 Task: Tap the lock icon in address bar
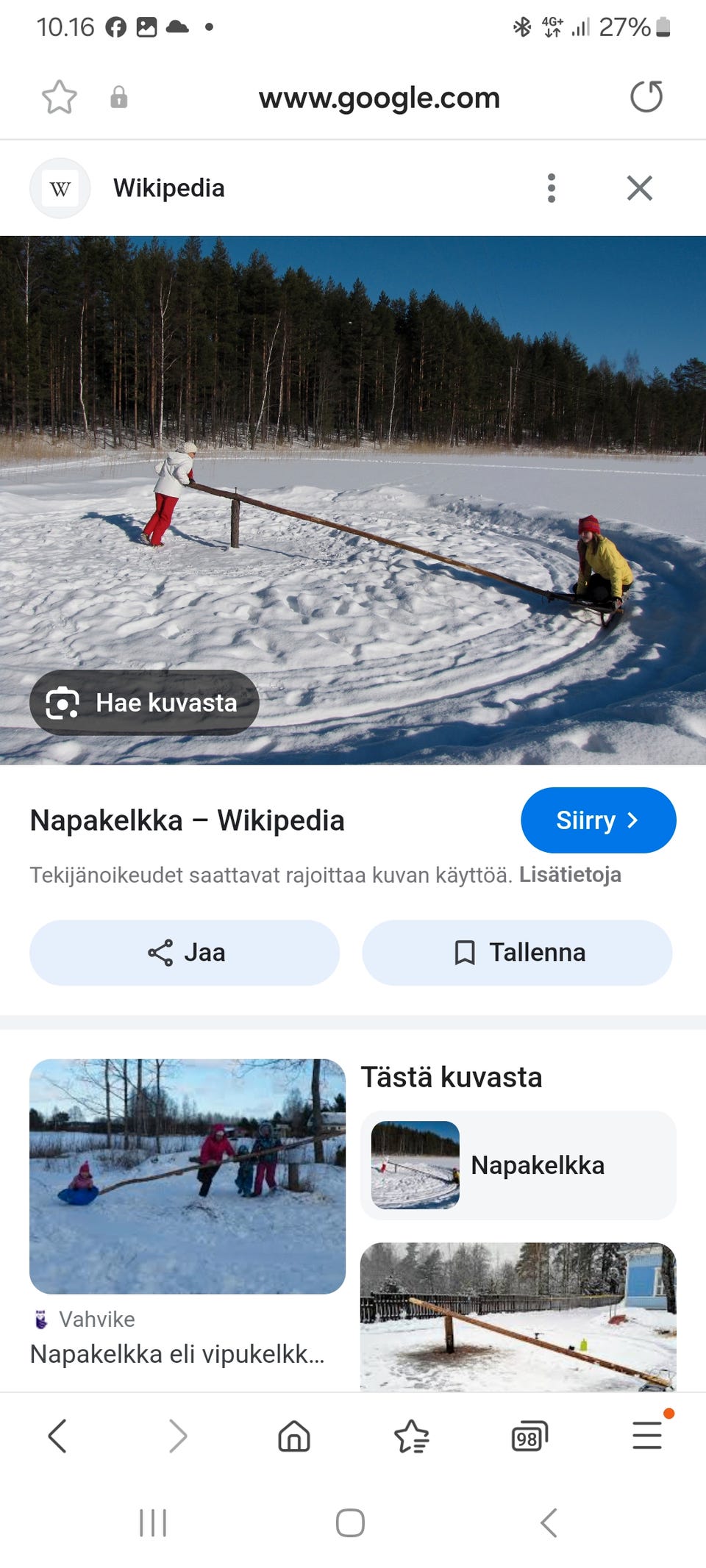coord(119,97)
